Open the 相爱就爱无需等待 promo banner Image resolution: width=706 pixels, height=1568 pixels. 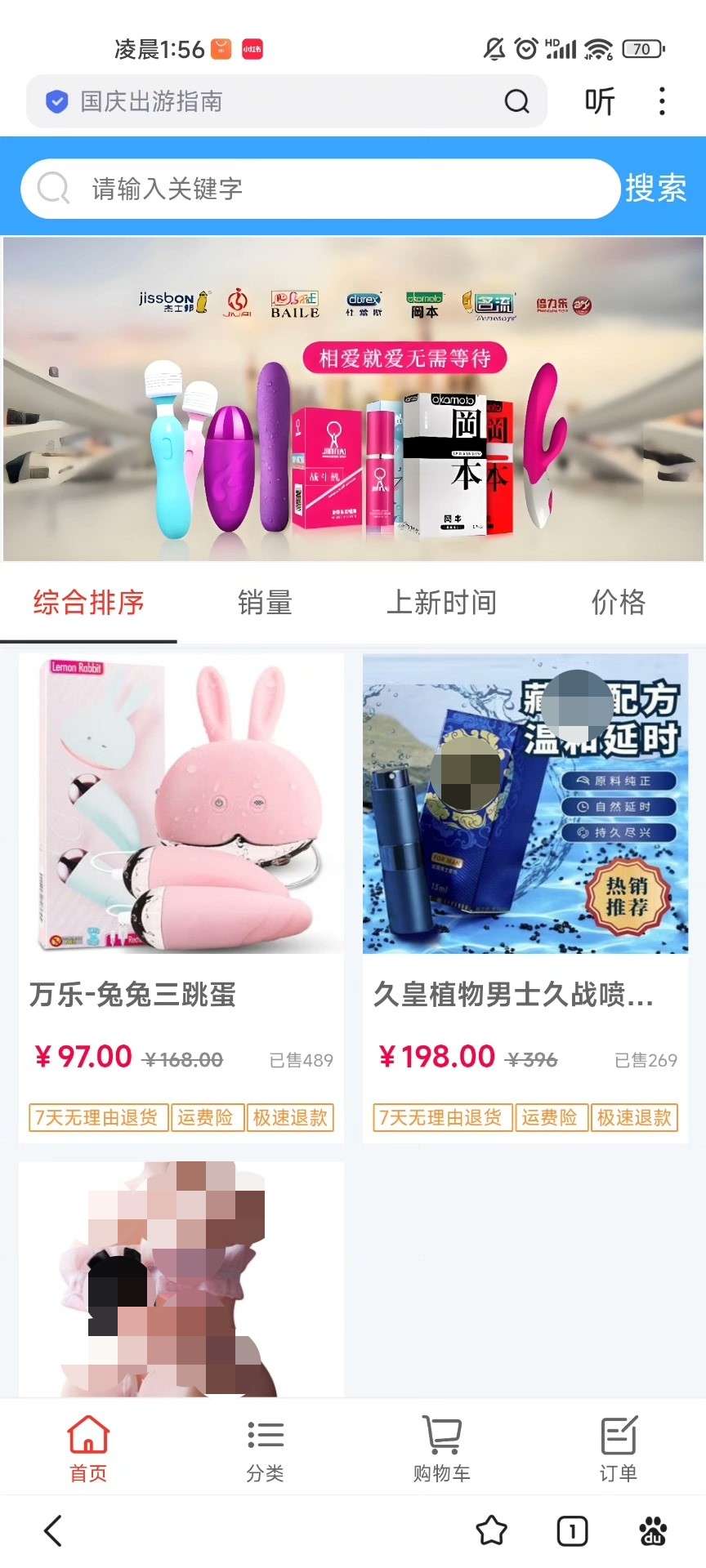click(x=353, y=399)
